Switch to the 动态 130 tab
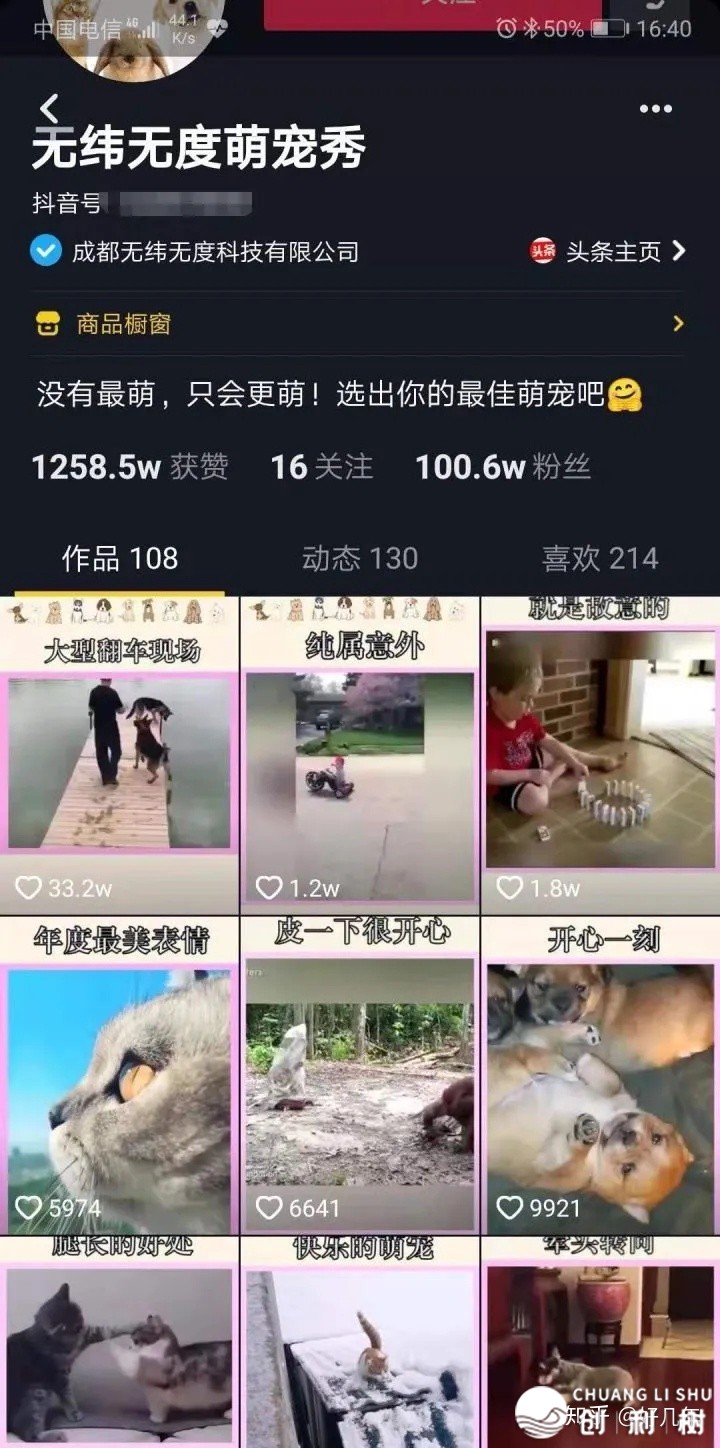 click(x=360, y=558)
